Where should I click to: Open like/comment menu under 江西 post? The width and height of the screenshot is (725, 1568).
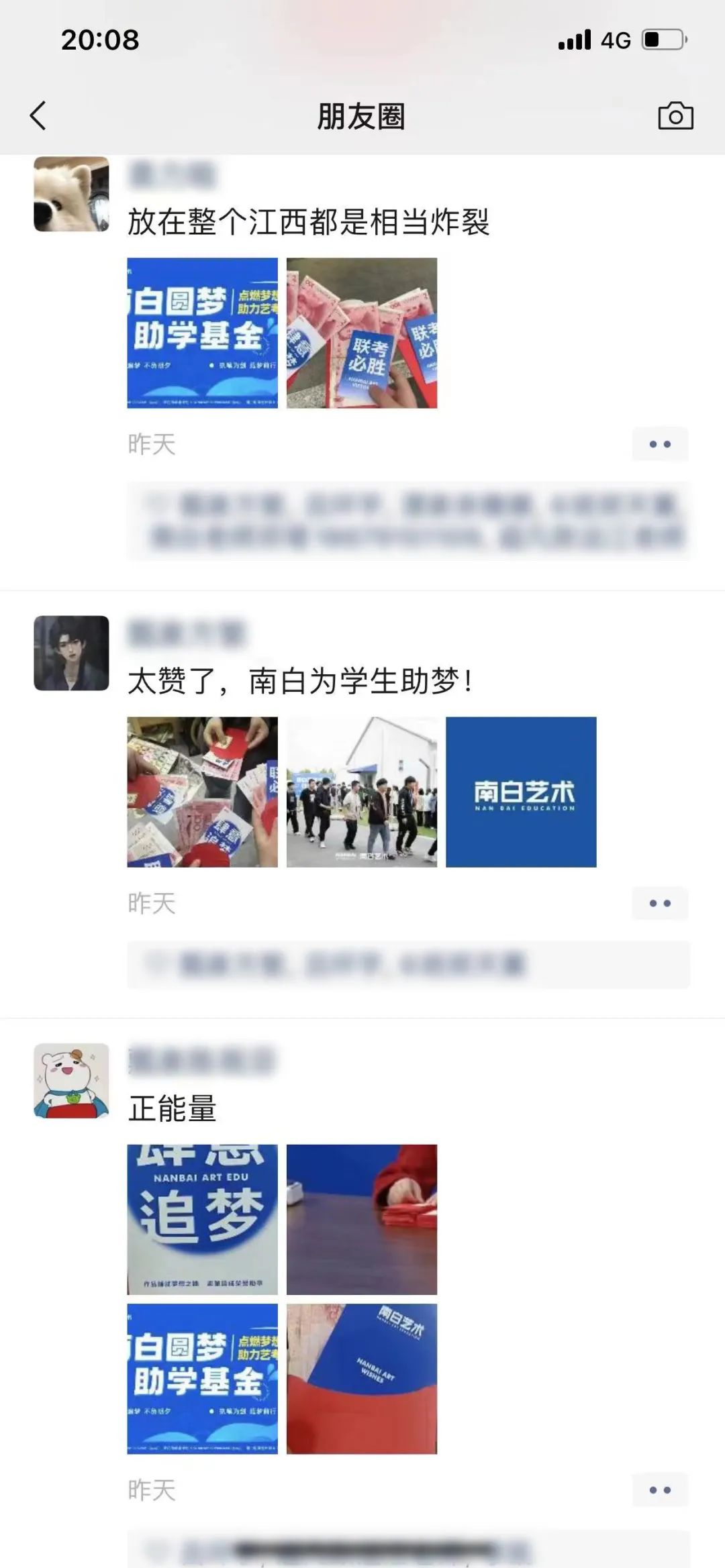(660, 444)
